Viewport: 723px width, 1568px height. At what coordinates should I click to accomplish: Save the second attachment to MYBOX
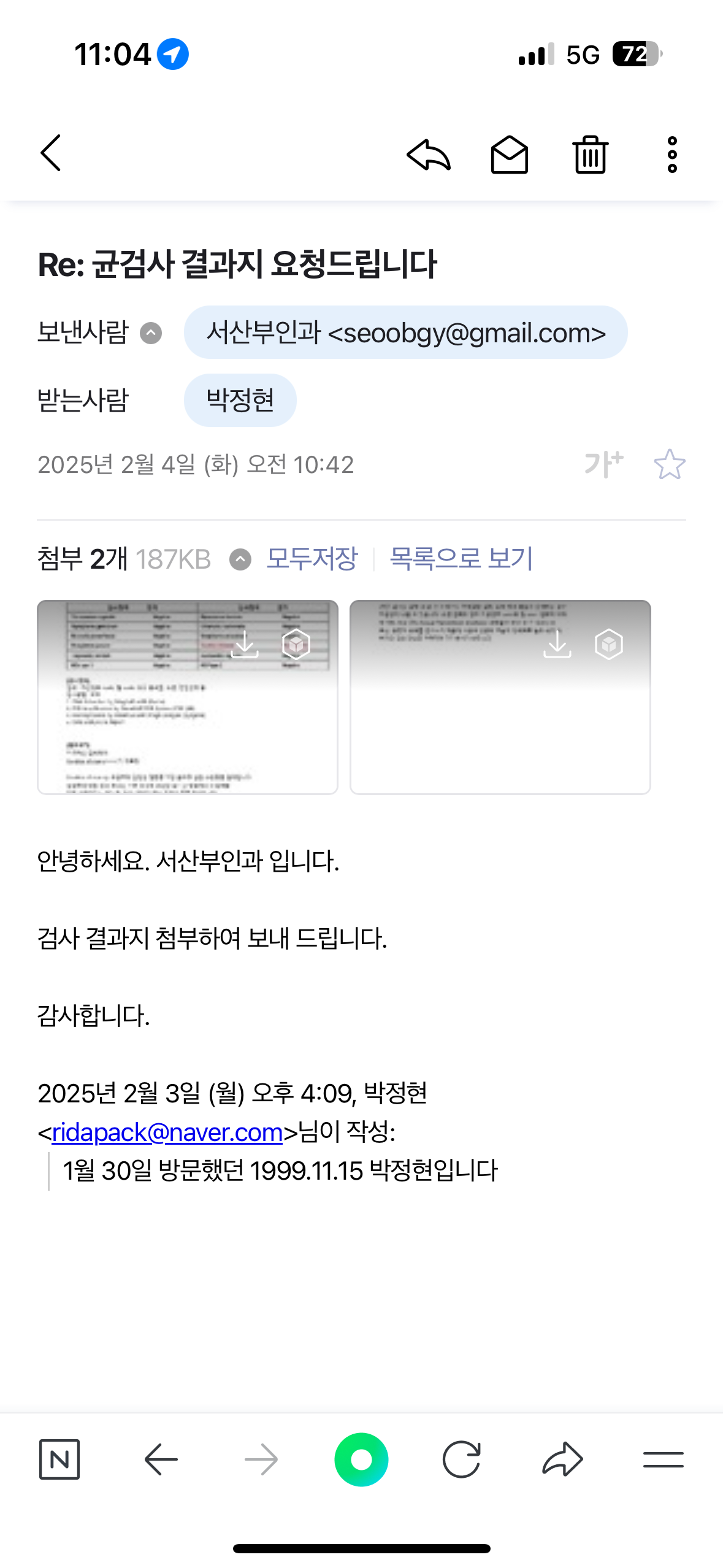pos(608,644)
